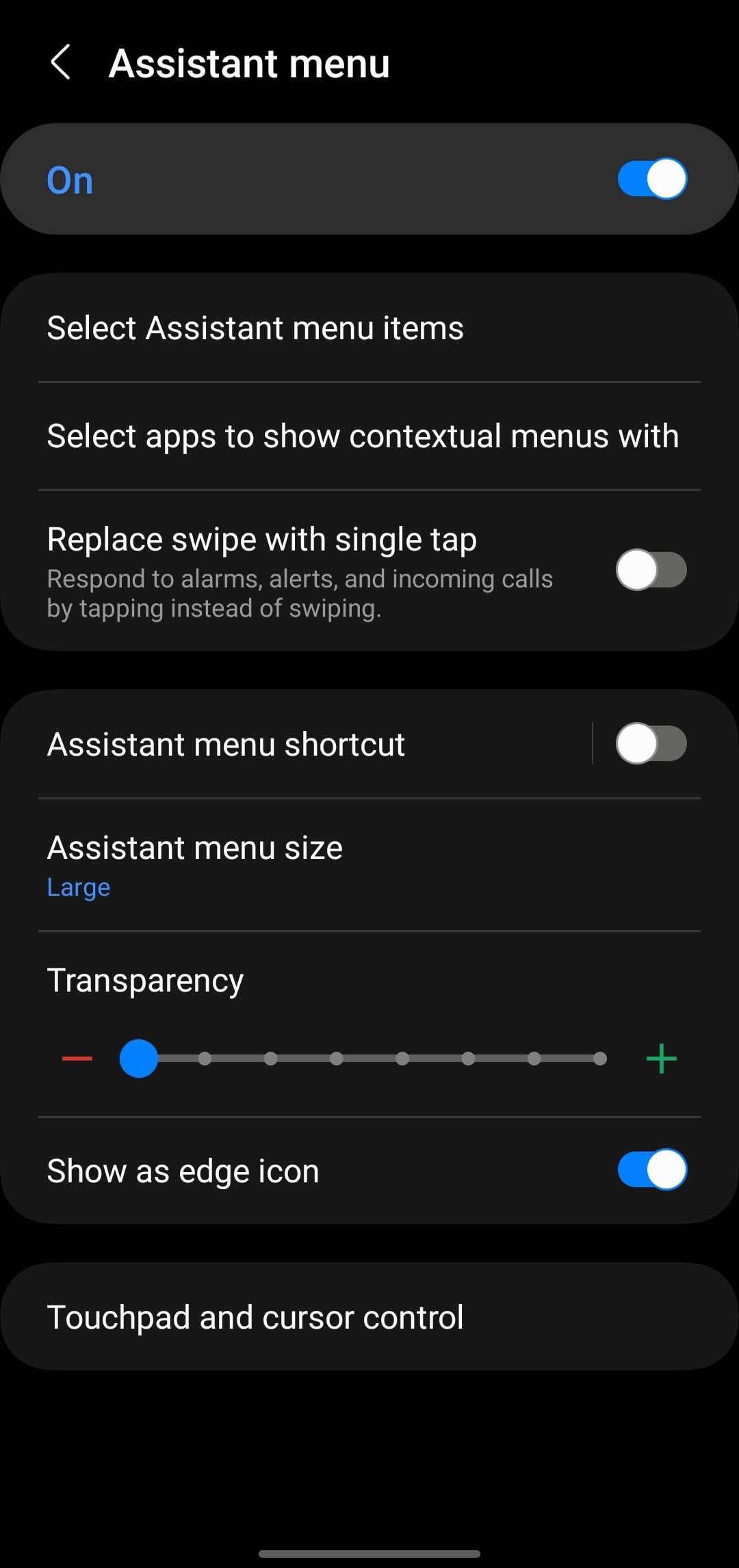This screenshot has height=1568, width=739.
Task: Open Select Assistant menu items
Action: (x=256, y=328)
